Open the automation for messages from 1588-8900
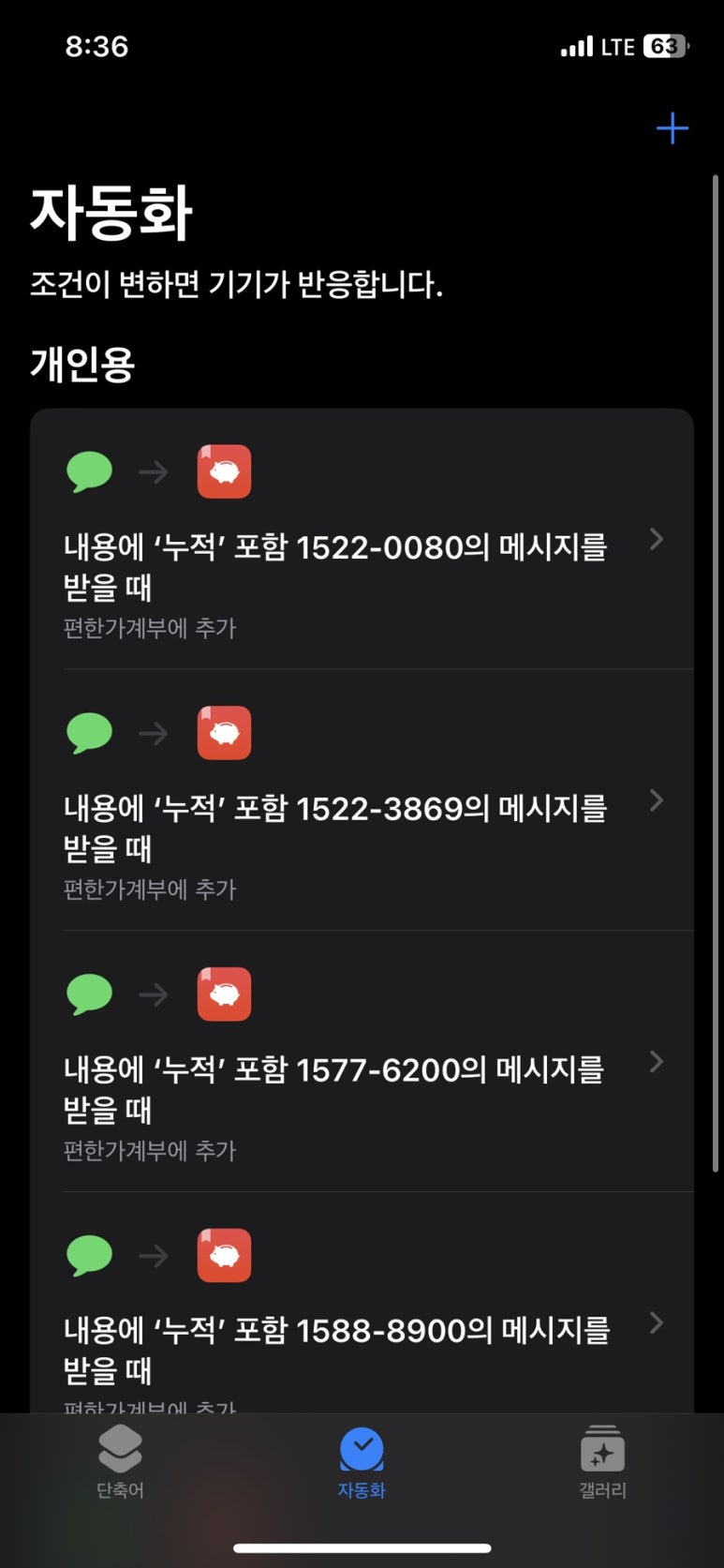Screen dimensions: 724x1568 362,1303
